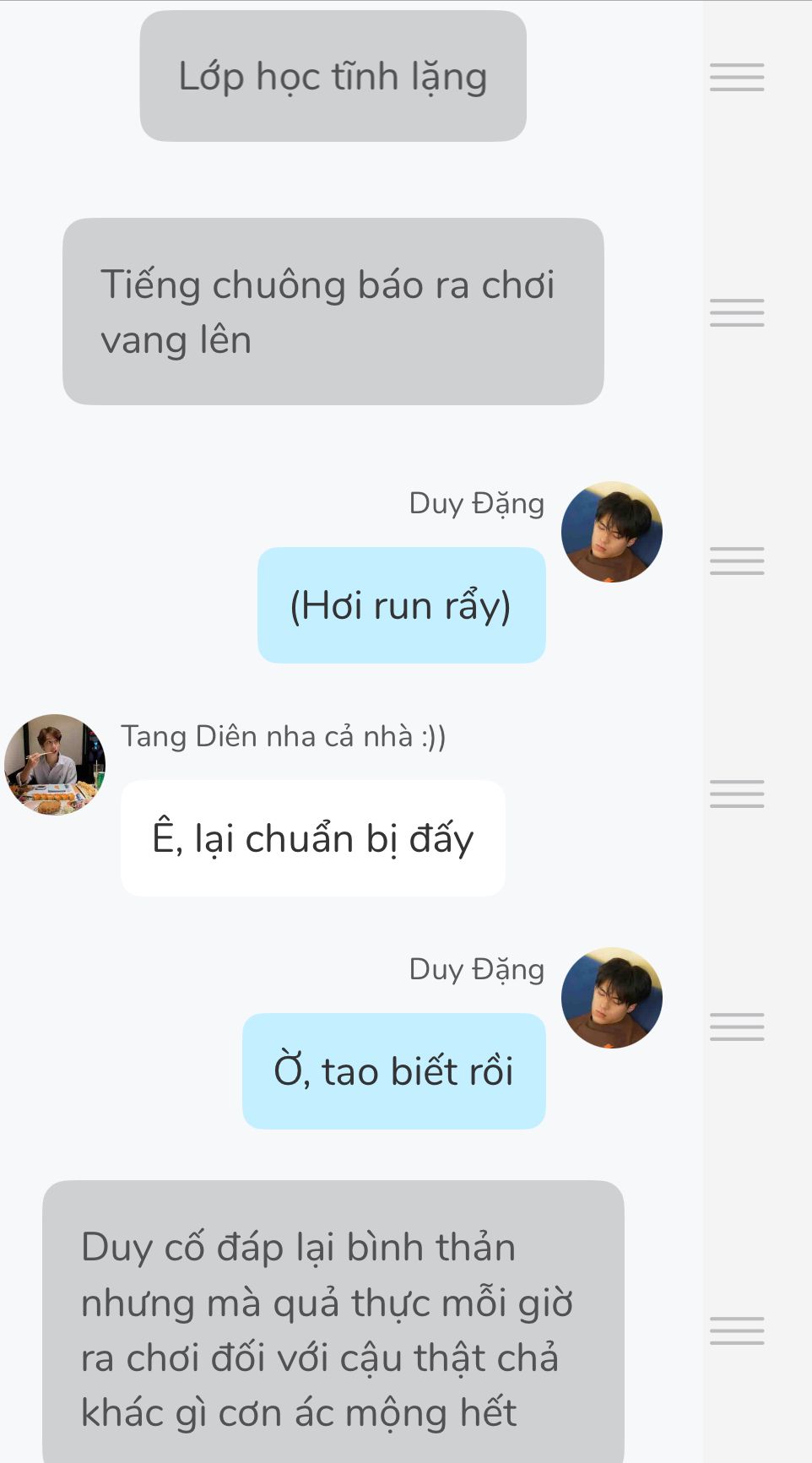Edit the message 'Ờ, tao biết rồi'
Viewport: 812px width, 1463px height.
(x=393, y=1071)
